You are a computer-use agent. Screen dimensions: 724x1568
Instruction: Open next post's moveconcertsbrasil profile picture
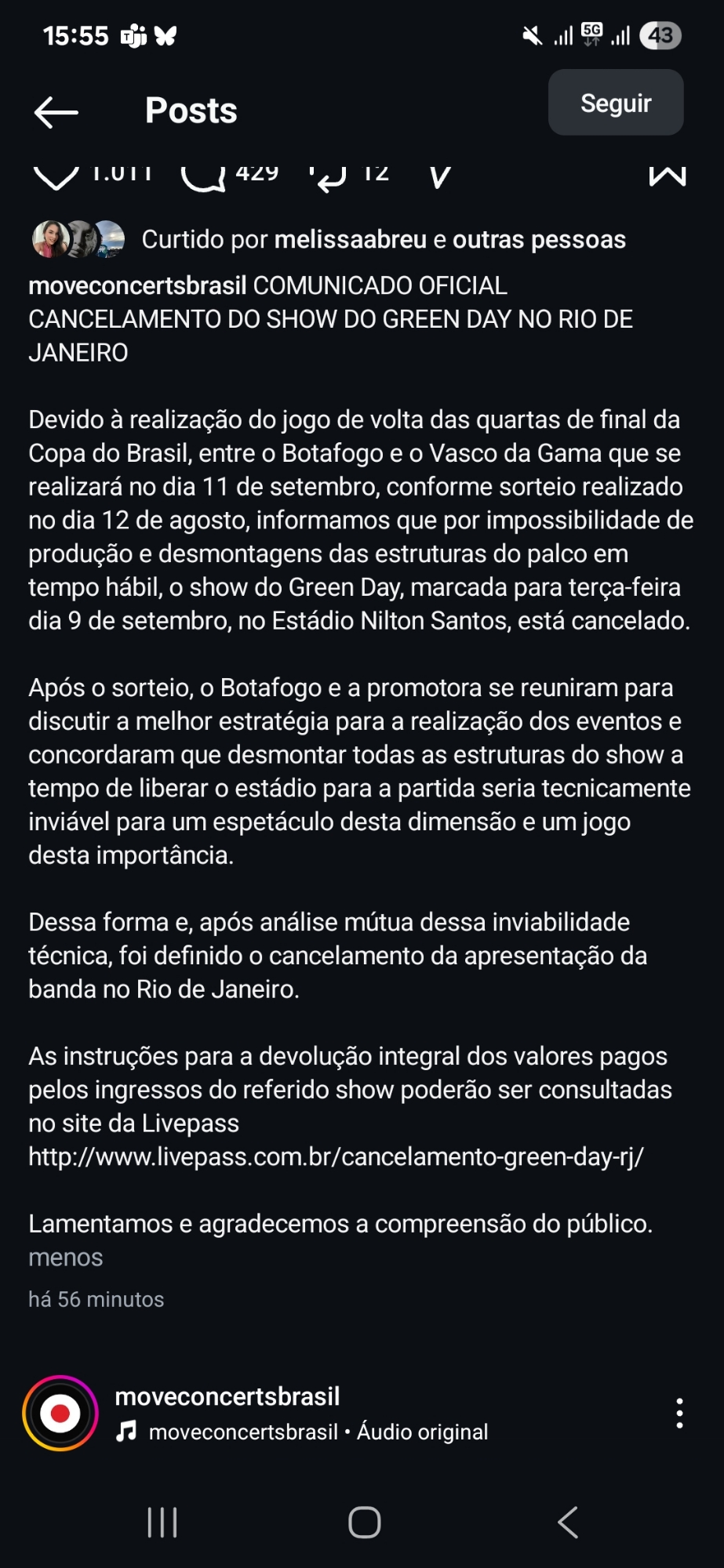click(x=60, y=1414)
